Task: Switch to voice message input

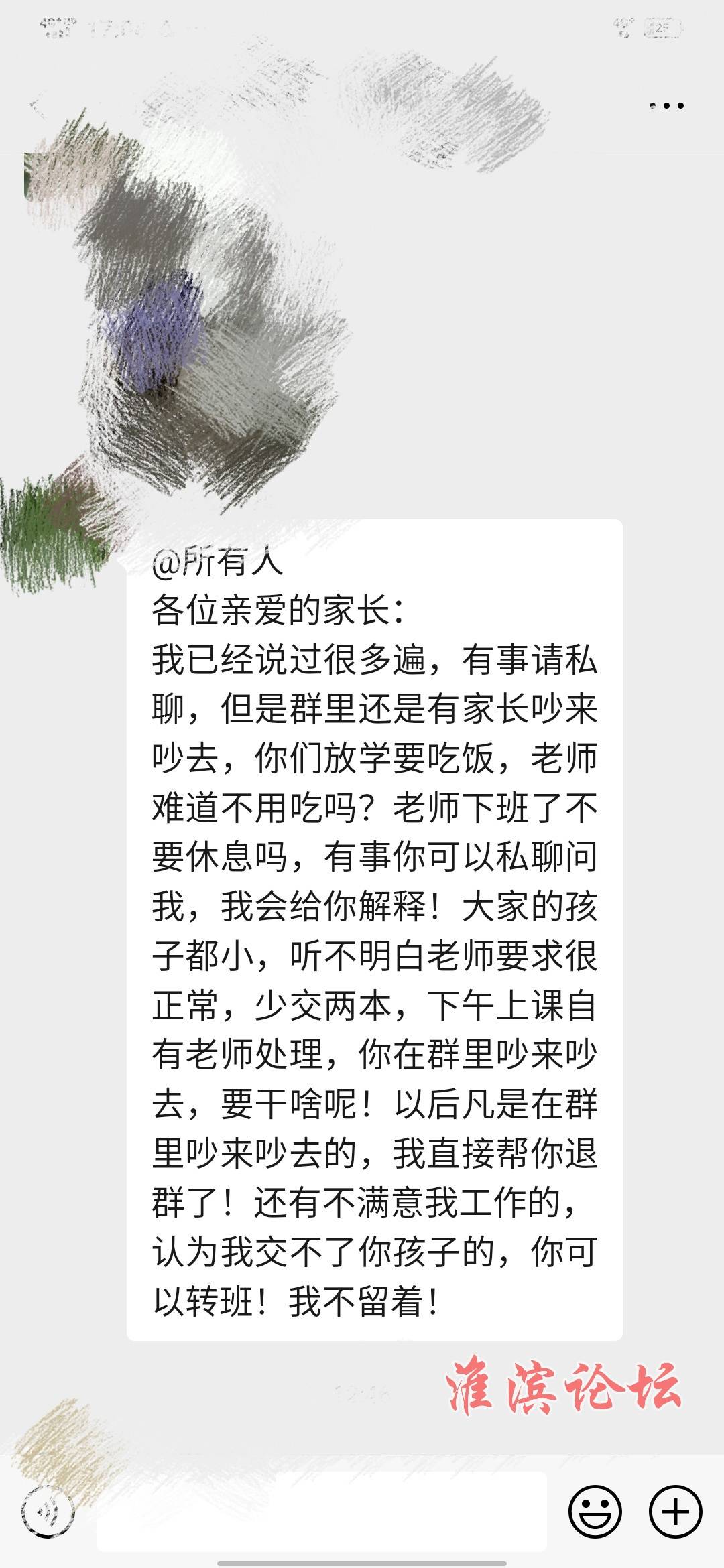Action: click(x=48, y=1512)
